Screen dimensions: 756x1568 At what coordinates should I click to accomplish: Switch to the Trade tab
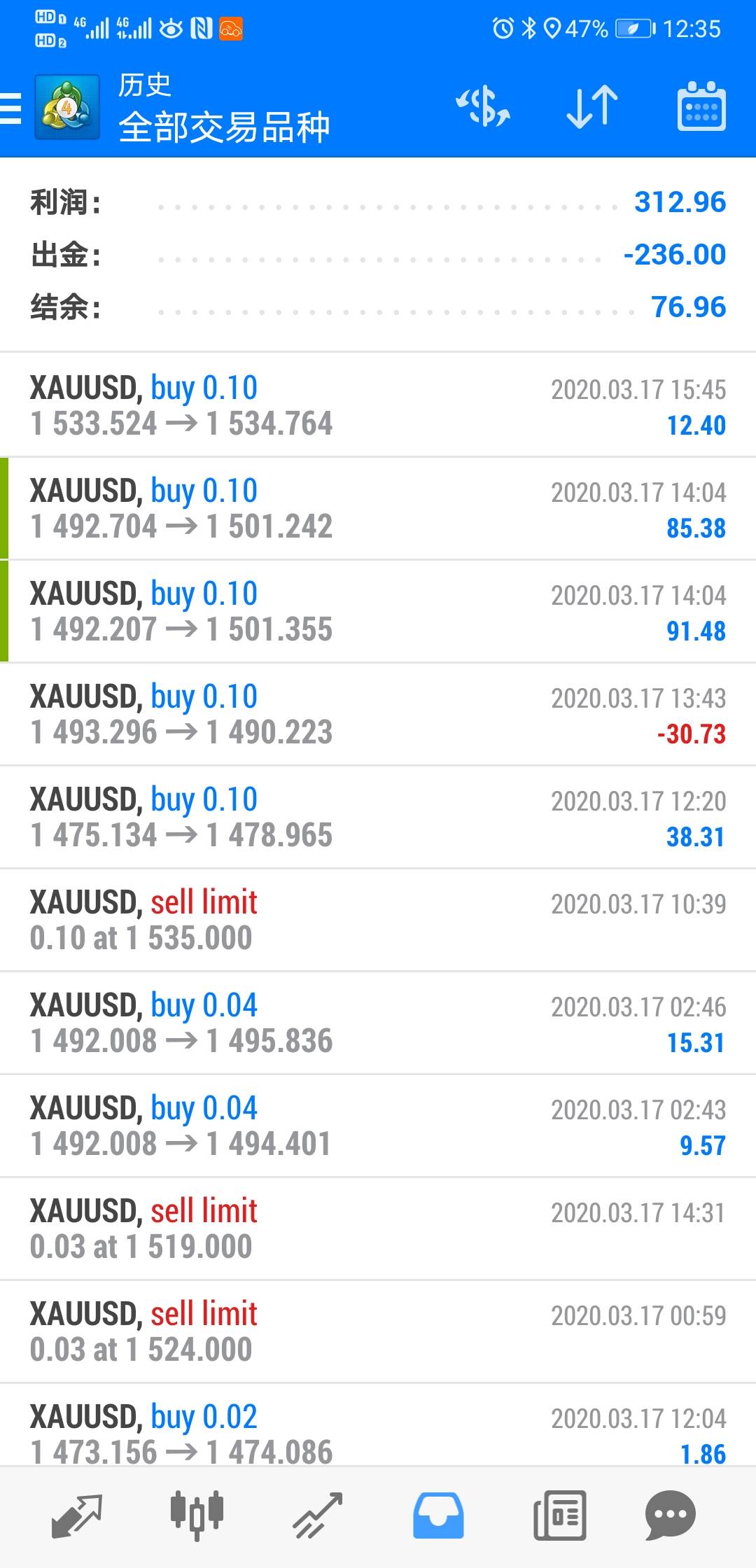[317, 1515]
